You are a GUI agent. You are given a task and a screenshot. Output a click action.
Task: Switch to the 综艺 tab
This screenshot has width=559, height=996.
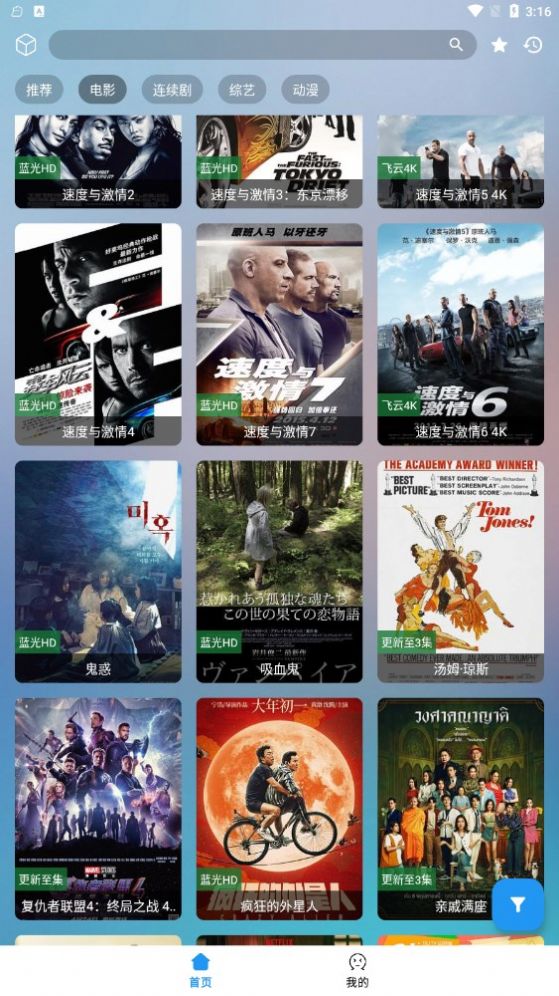[x=241, y=90]
